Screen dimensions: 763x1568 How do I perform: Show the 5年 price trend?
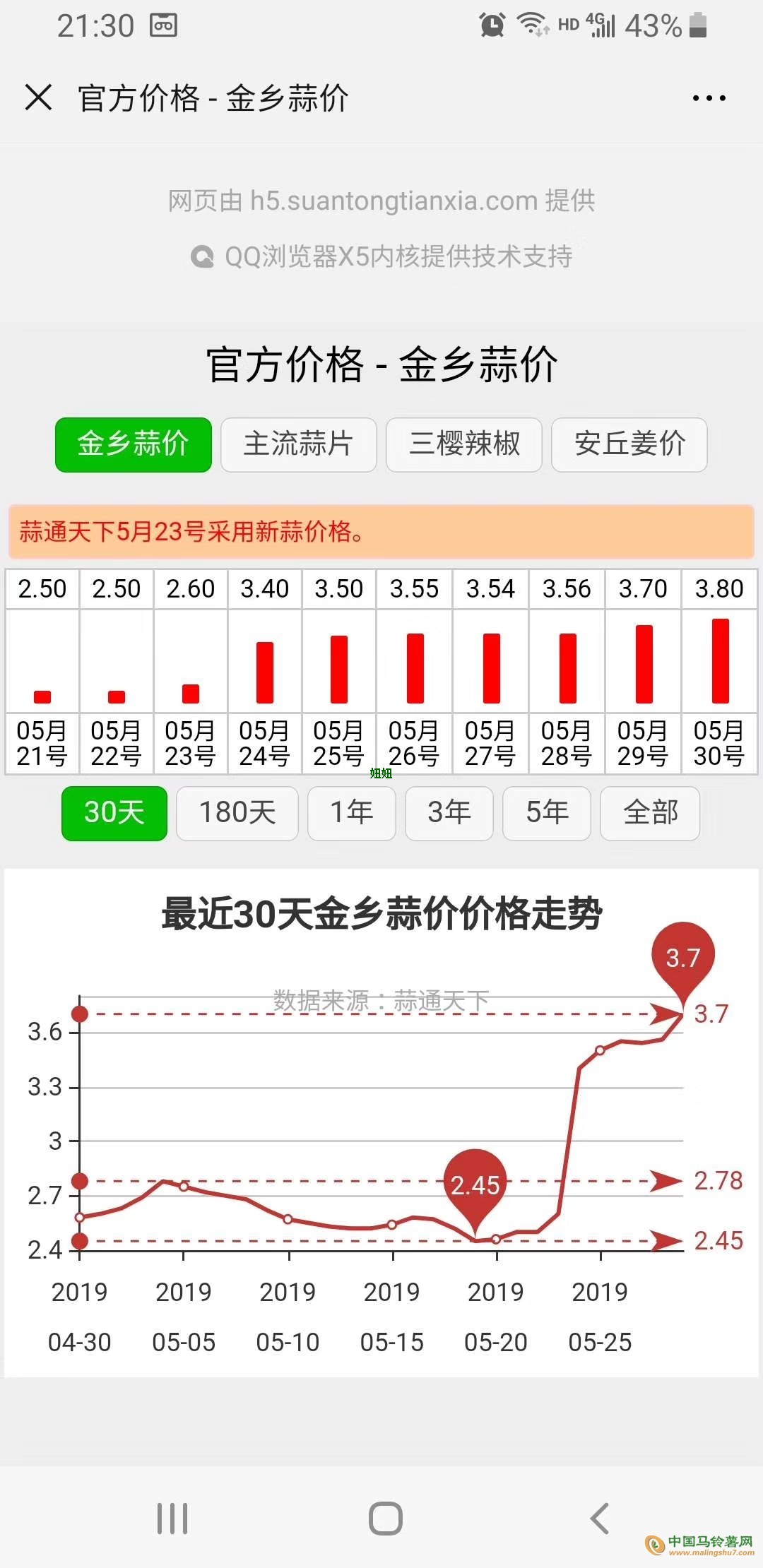(547, 813)
